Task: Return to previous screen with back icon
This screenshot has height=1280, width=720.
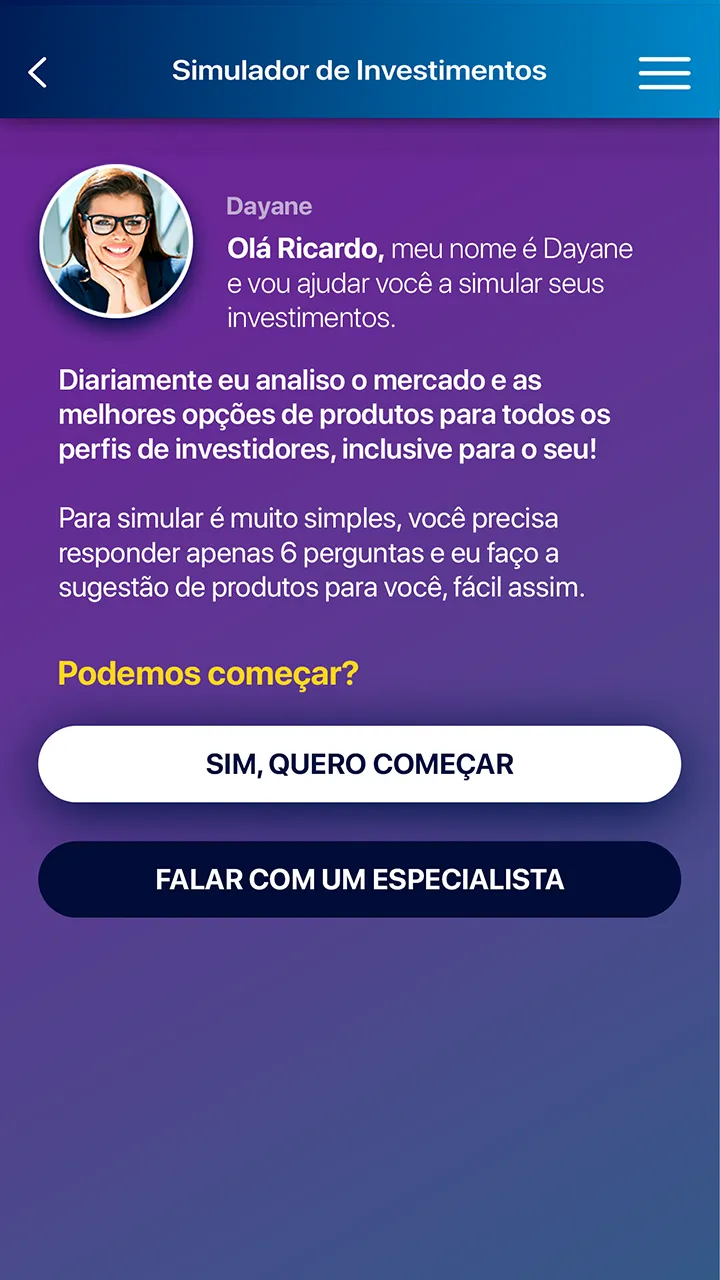Action: pyautogui.click(x=38, y=72)
